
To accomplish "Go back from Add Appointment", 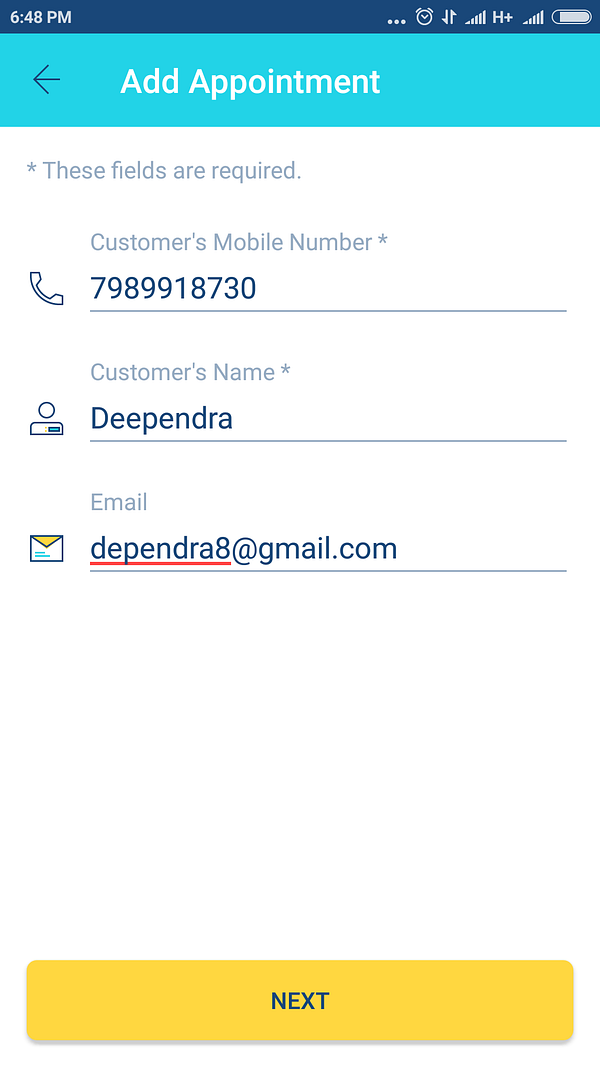I will [x=46, y=80].
